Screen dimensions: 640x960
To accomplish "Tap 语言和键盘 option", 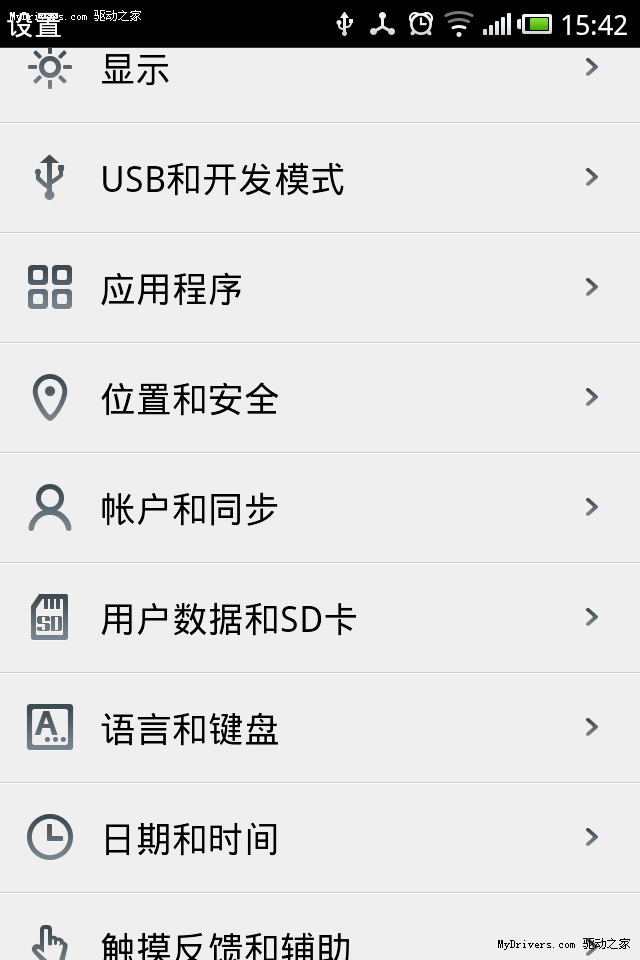I will [x=190, y=730].
